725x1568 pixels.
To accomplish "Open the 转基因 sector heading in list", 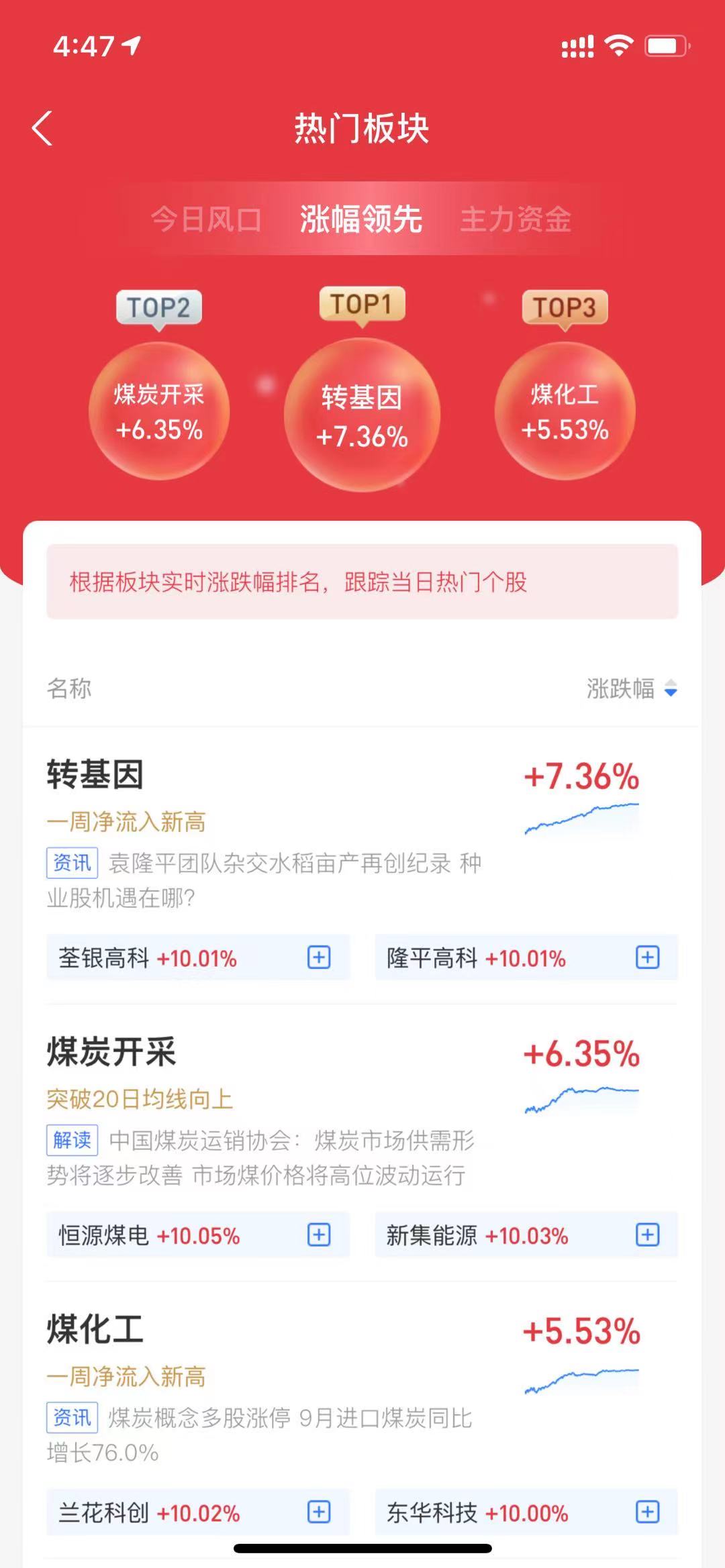I will pos(95,774).
